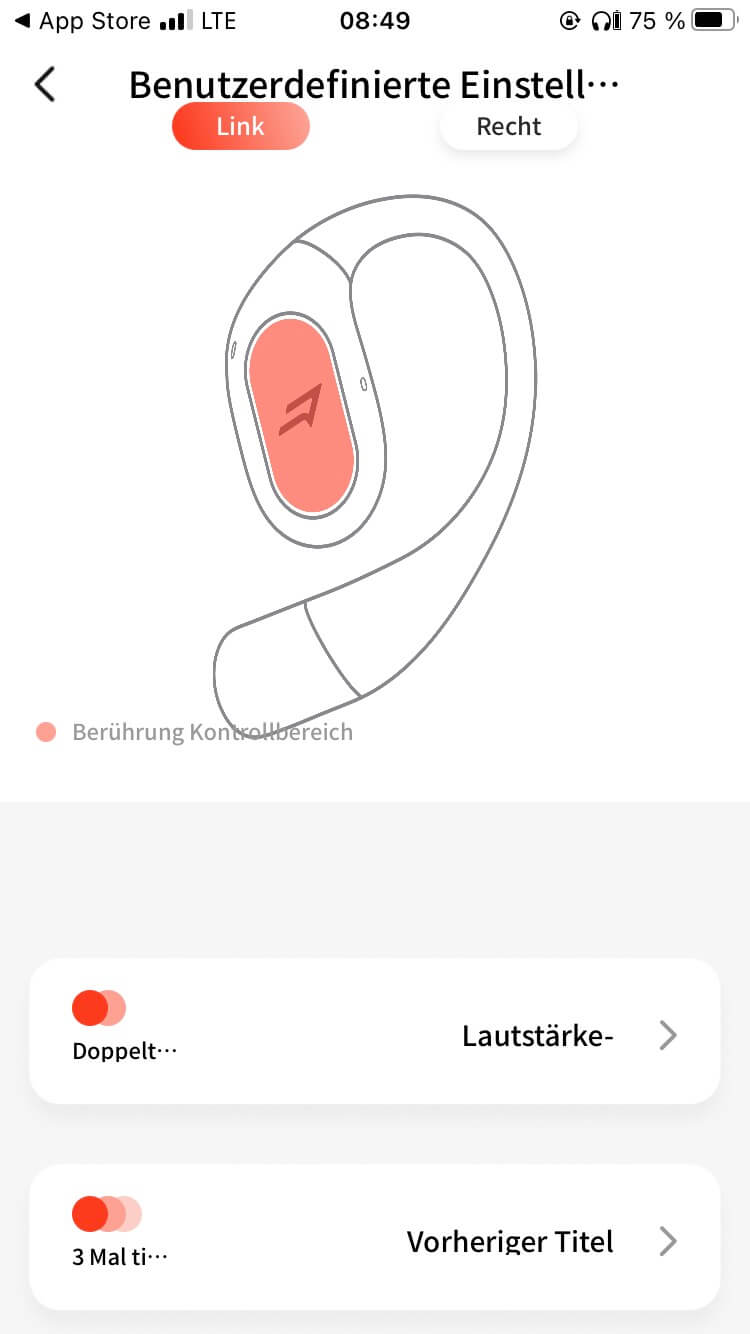Open the Doppelt tap setting with Lautstärke-
Viewport: 750px width, 1334px height.
[x=374, y=1031]
